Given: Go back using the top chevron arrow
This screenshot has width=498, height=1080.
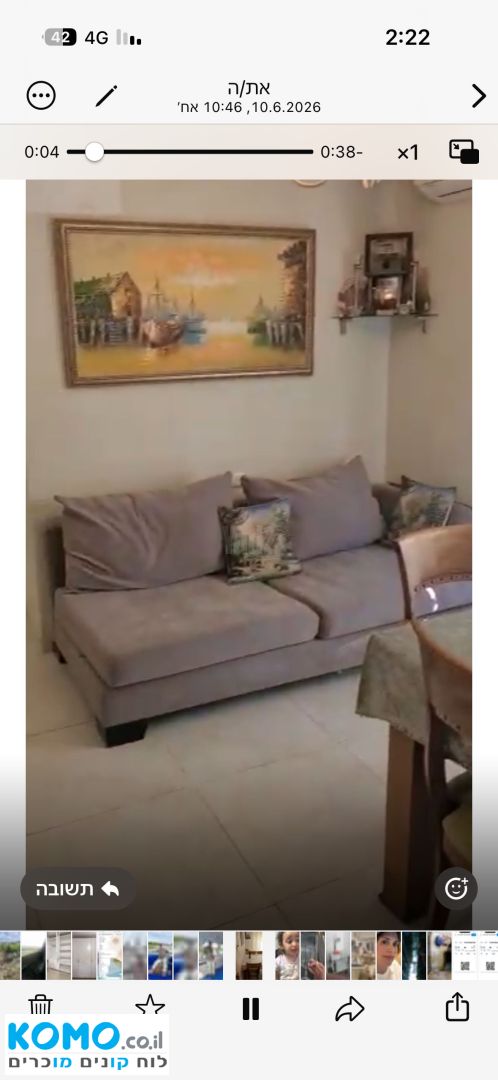Looking at the screenshot, I should [x=479, y=96].
